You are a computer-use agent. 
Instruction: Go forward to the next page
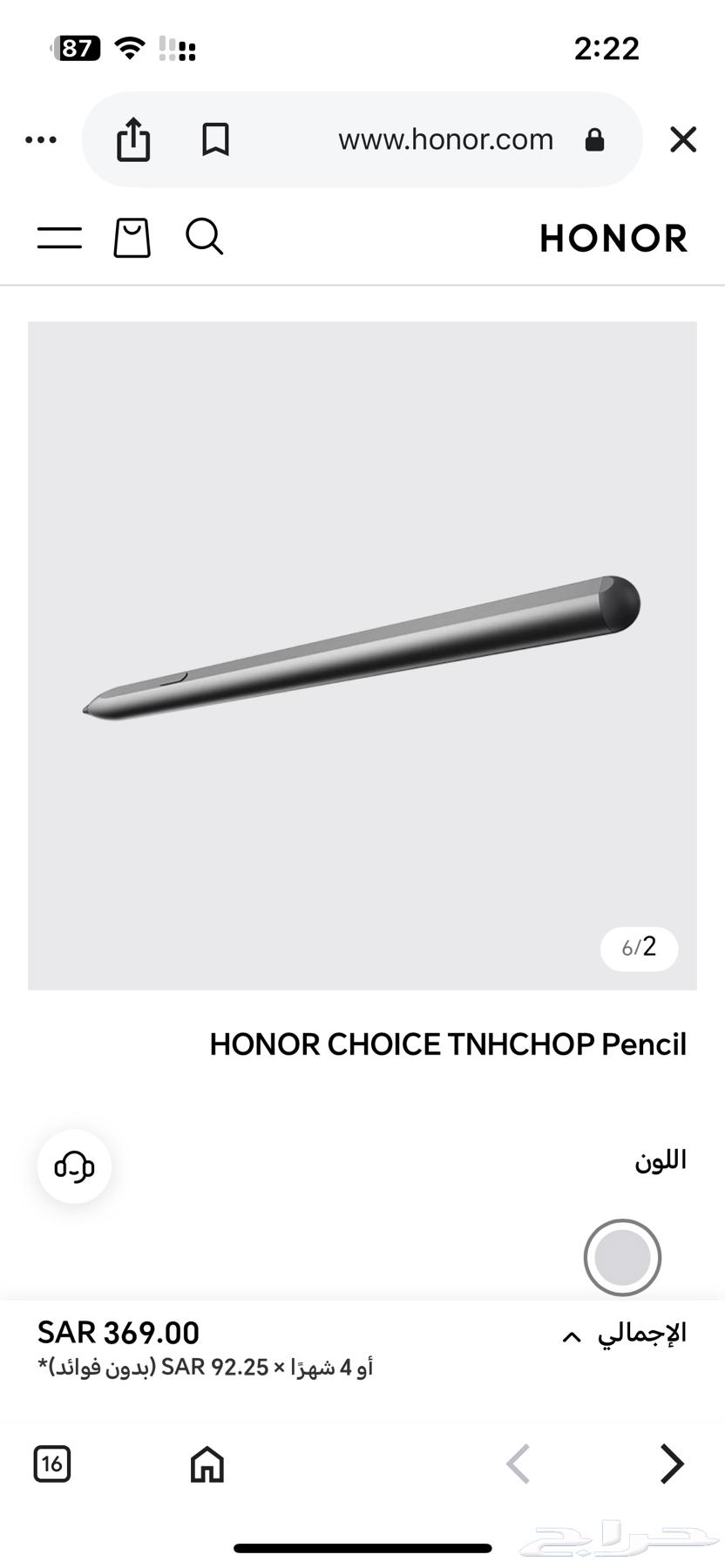pos(671,1463)
